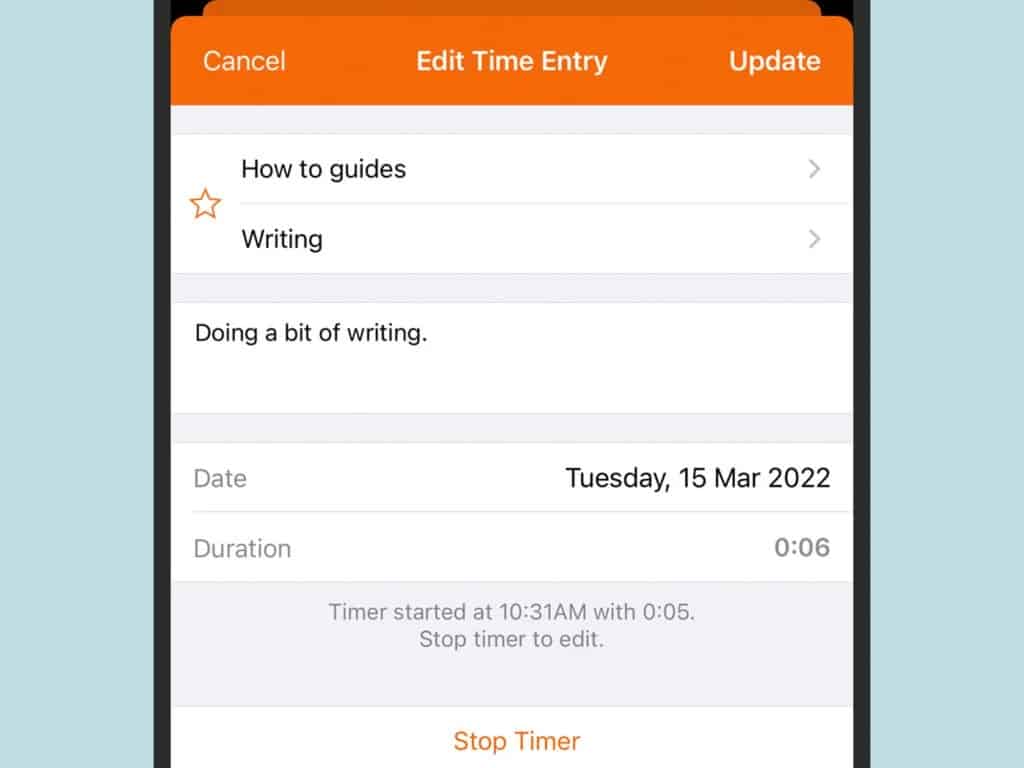Screen dimensions: 1024x768
Task: Open the Writing task row
Action: click(x=530, y=240)
